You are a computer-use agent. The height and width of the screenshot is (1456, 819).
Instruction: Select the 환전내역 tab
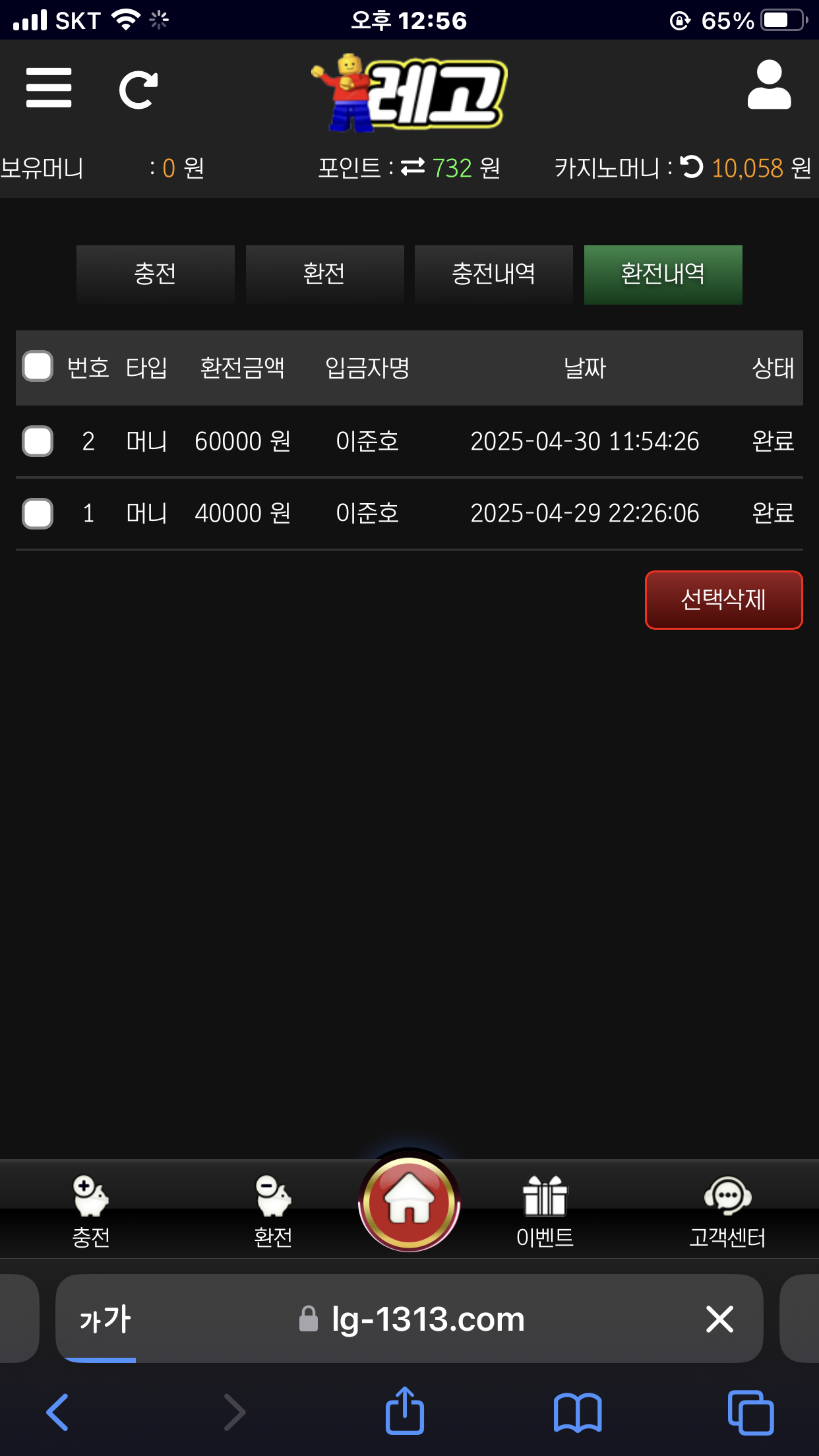tap(663, 274)
